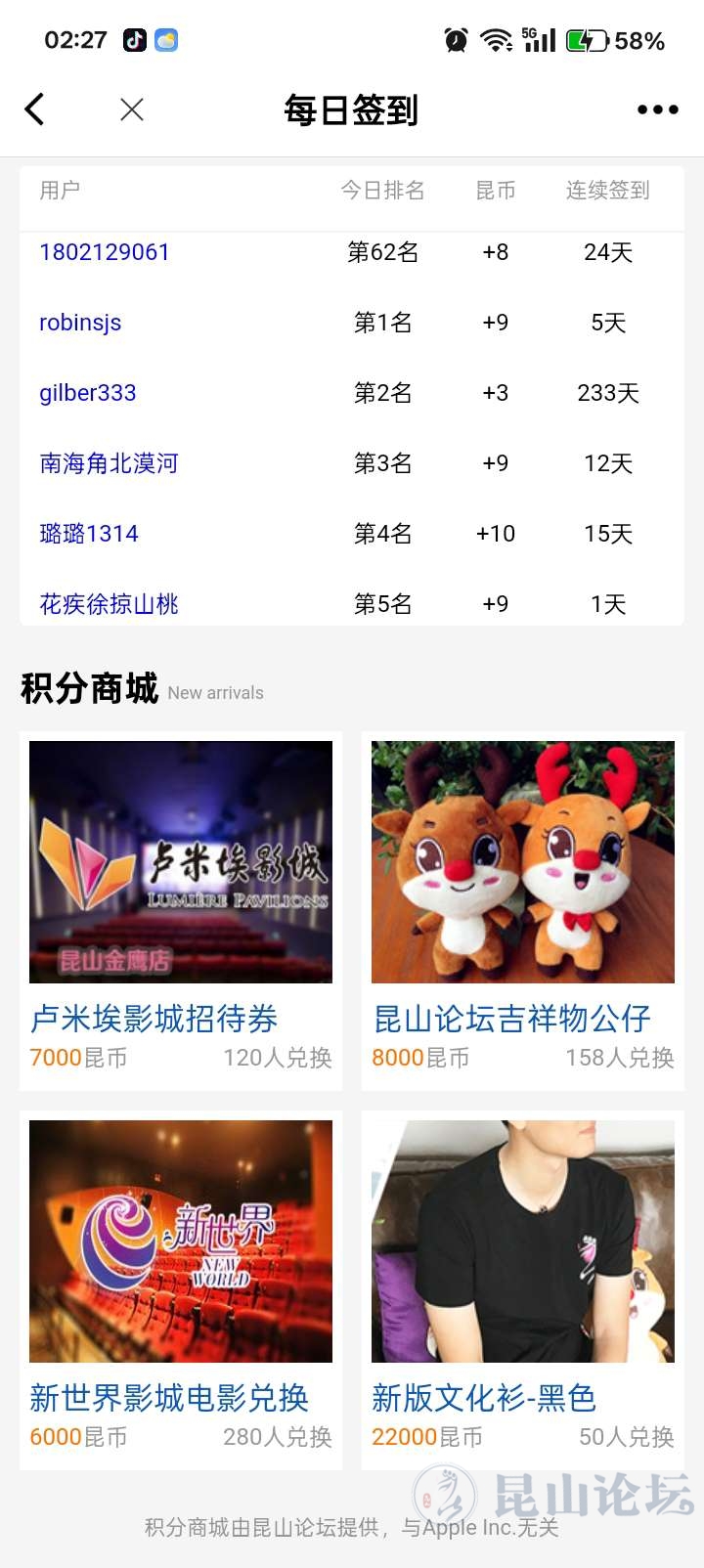The width and height of the screenshot is (704, 1568).
Task: Go back from the 每日签到 page
Action: tap(35, 109)
